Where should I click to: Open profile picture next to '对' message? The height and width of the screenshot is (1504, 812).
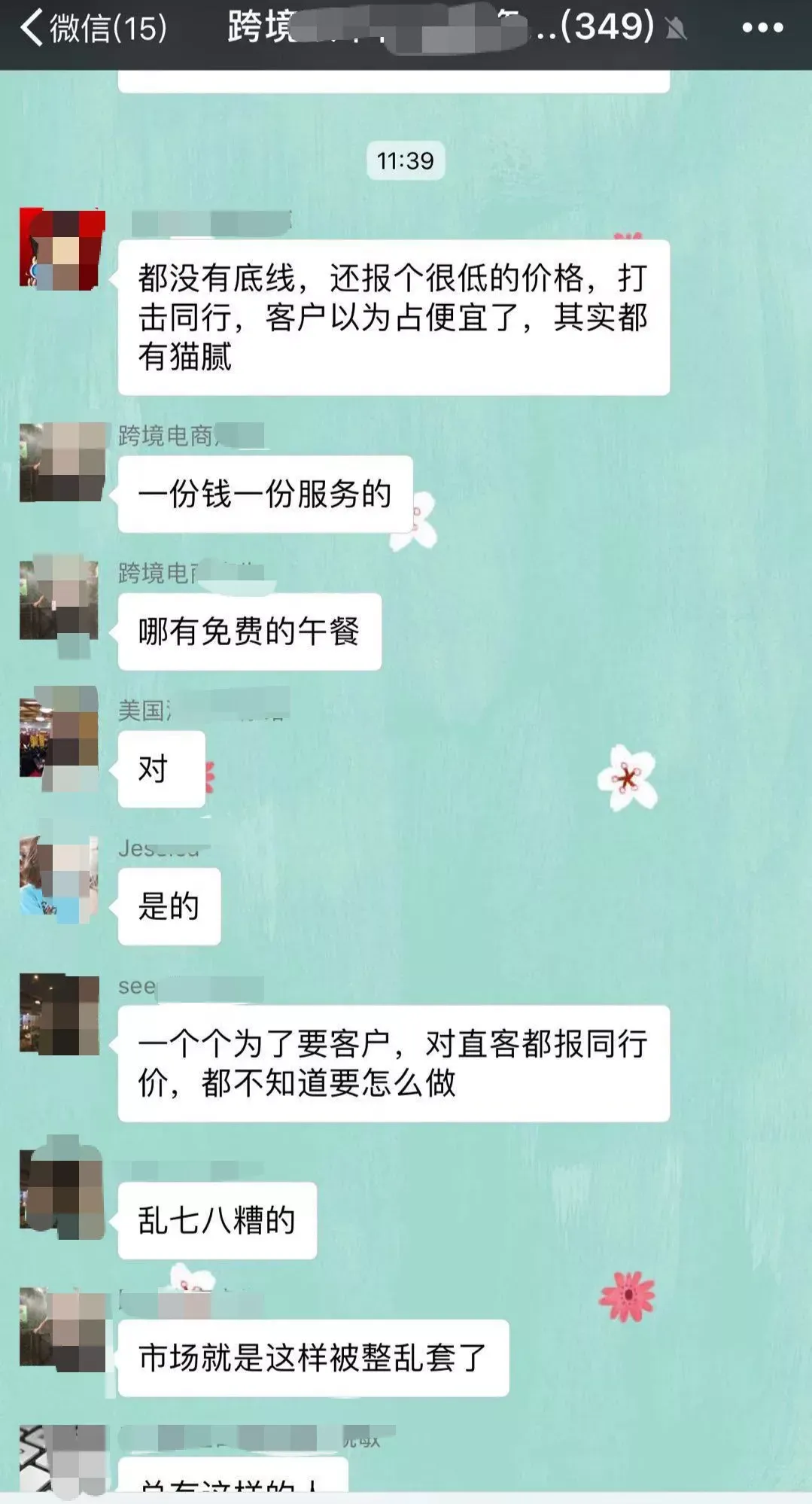click(x=59, y=738)
